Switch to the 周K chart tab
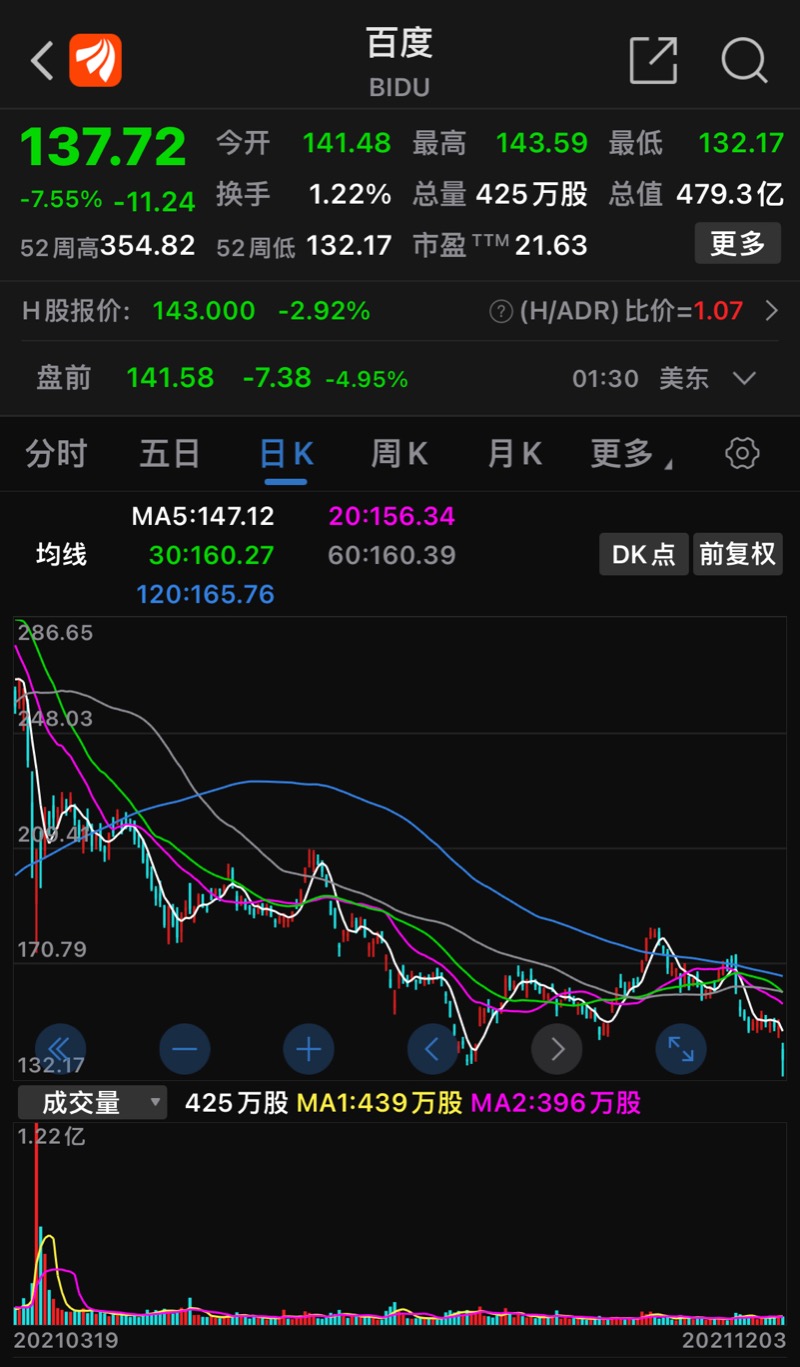The width and height of the screenshot is (800, 1367). (399, 454)
